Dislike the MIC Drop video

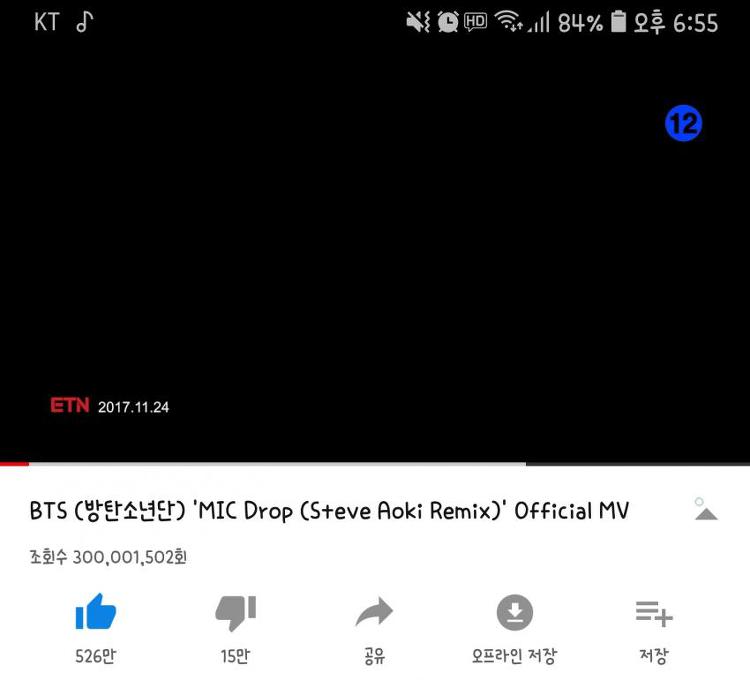236,613
